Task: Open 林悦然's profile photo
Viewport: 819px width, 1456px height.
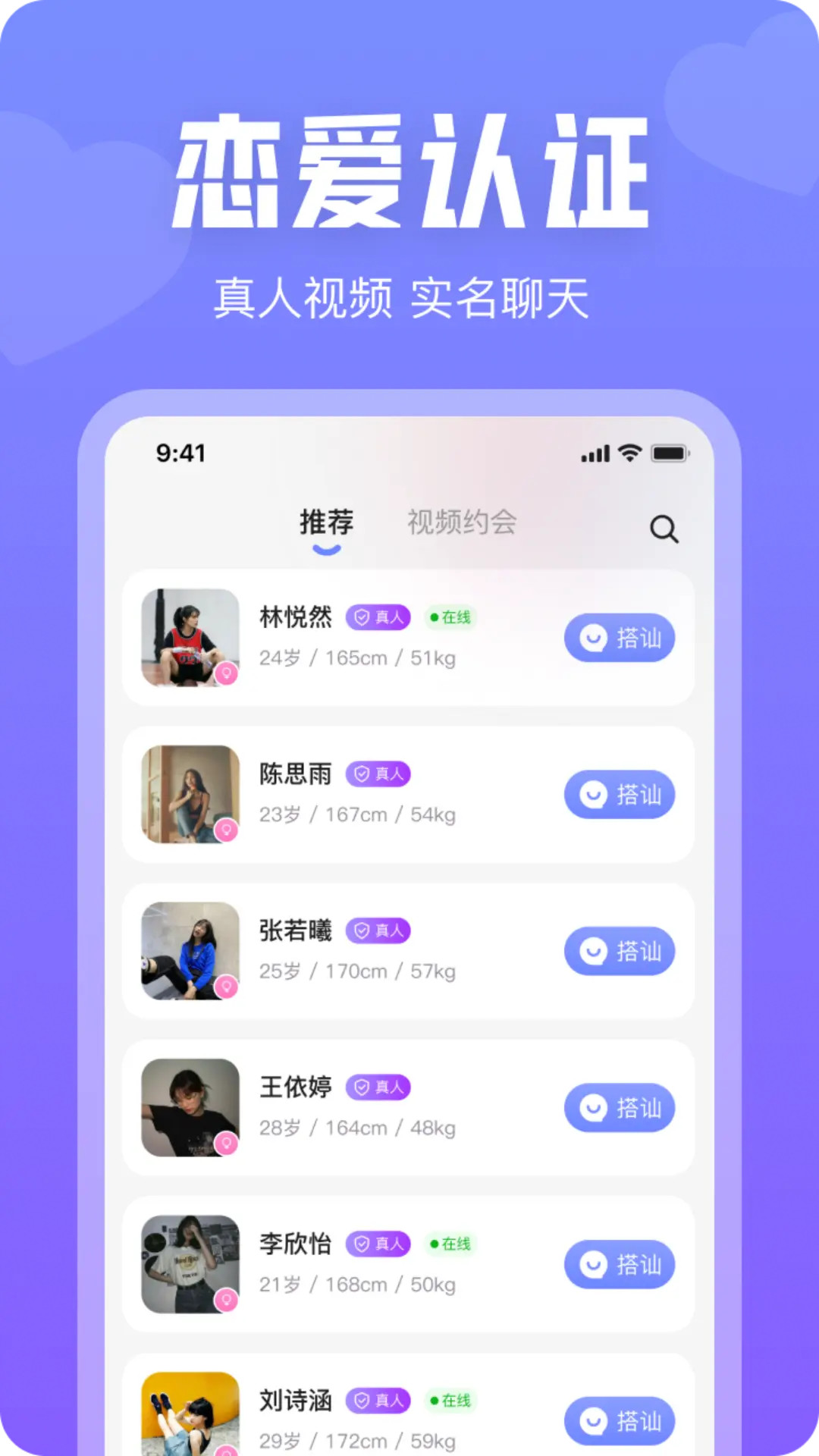Action: point(189,639)
